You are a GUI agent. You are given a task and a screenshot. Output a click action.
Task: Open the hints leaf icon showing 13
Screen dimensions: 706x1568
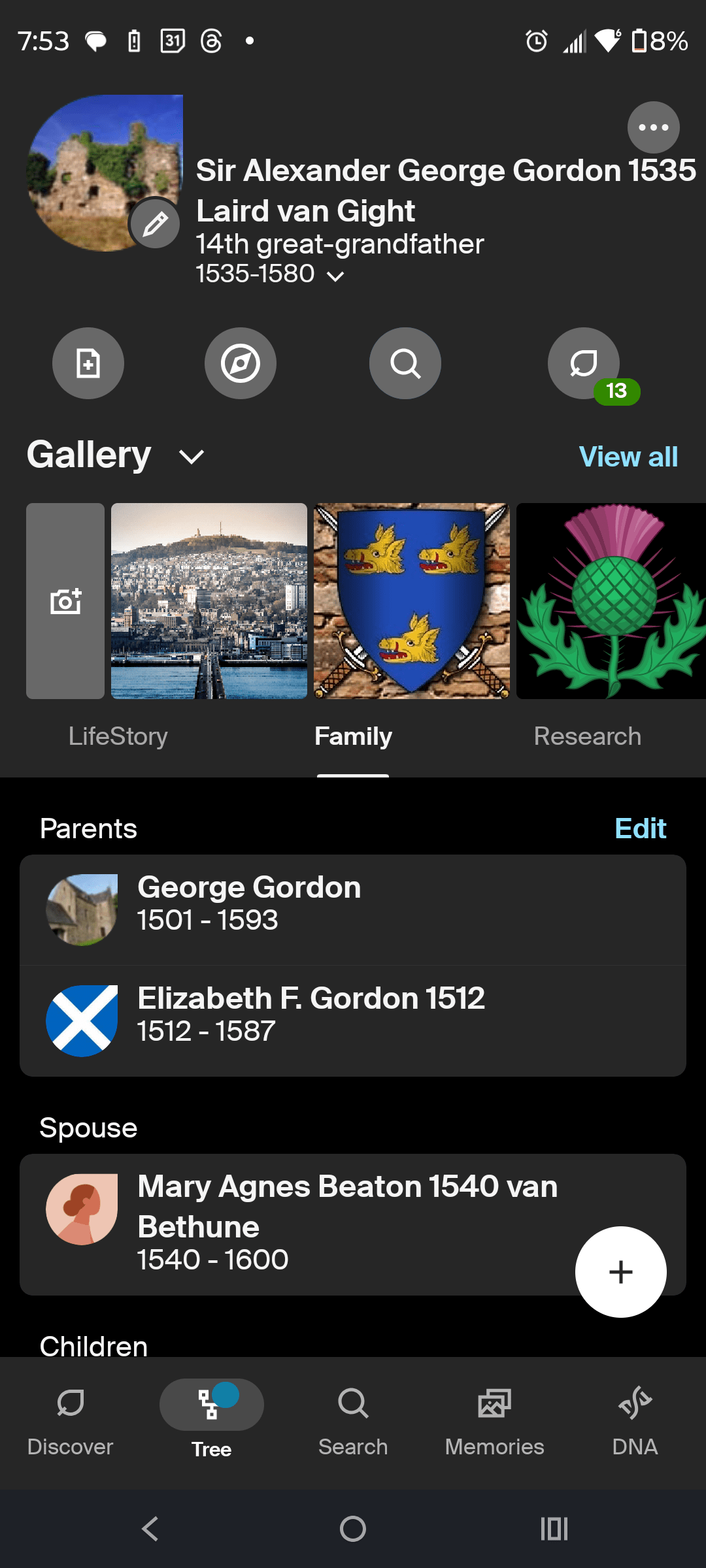point(584,363)
